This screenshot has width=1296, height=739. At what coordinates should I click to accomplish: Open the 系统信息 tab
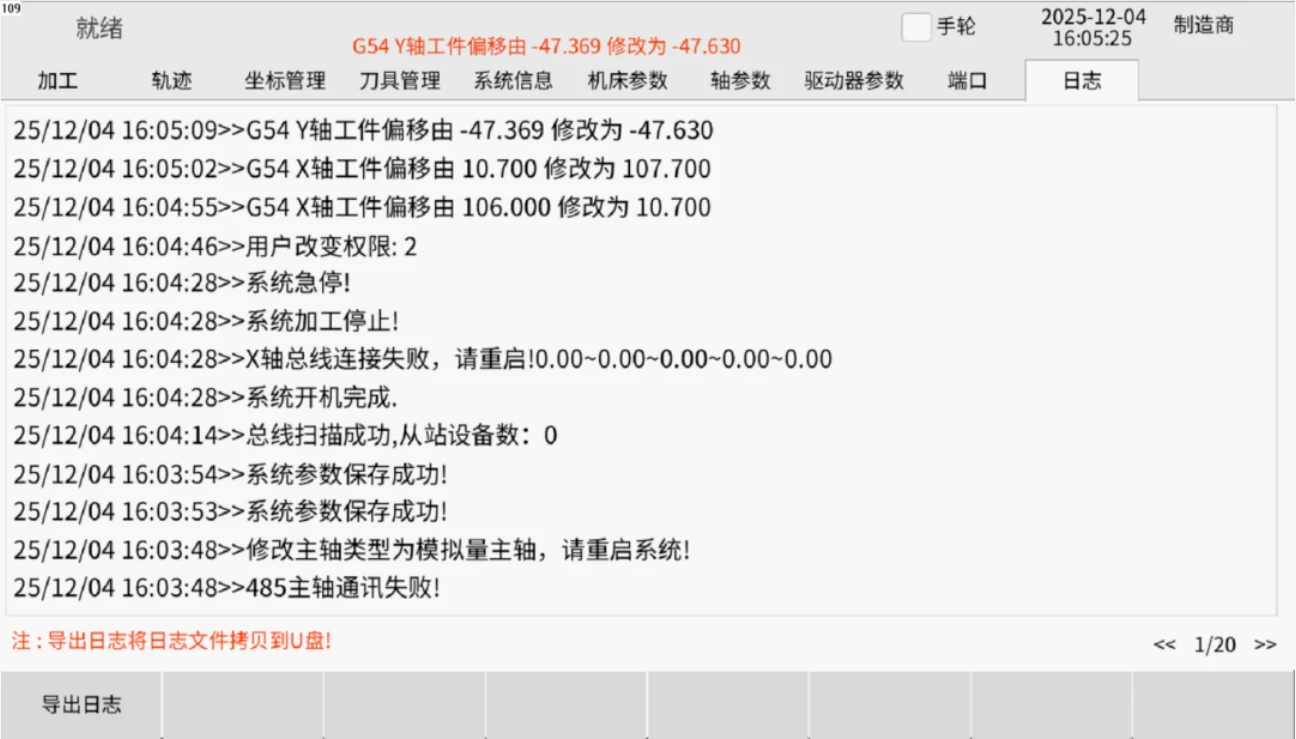tap(513, 81)
